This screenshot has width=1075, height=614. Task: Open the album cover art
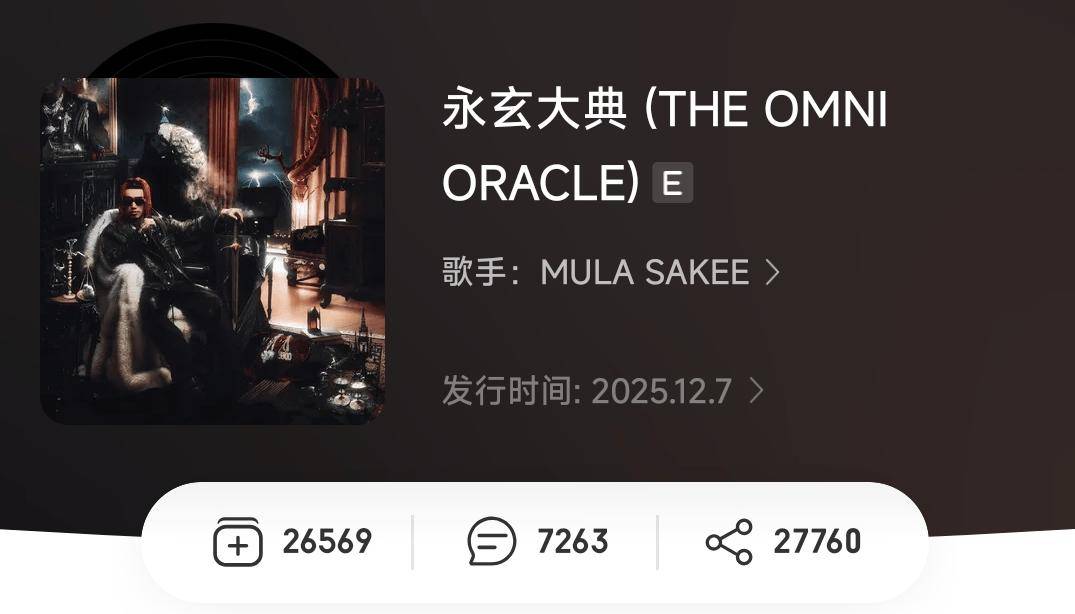212,250
